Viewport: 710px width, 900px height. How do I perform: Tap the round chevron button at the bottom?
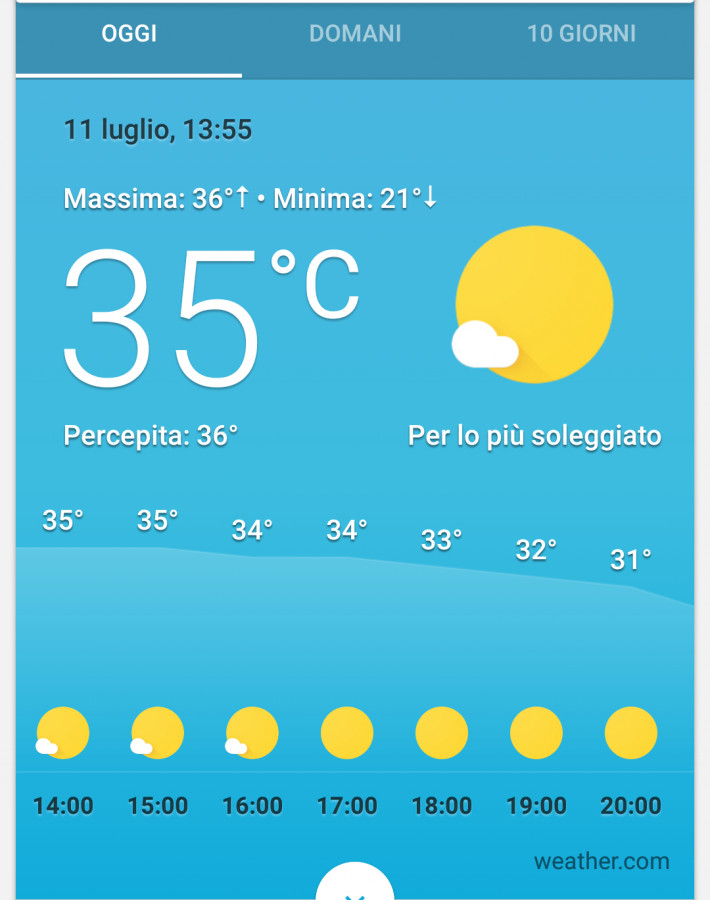pos(355,885)
